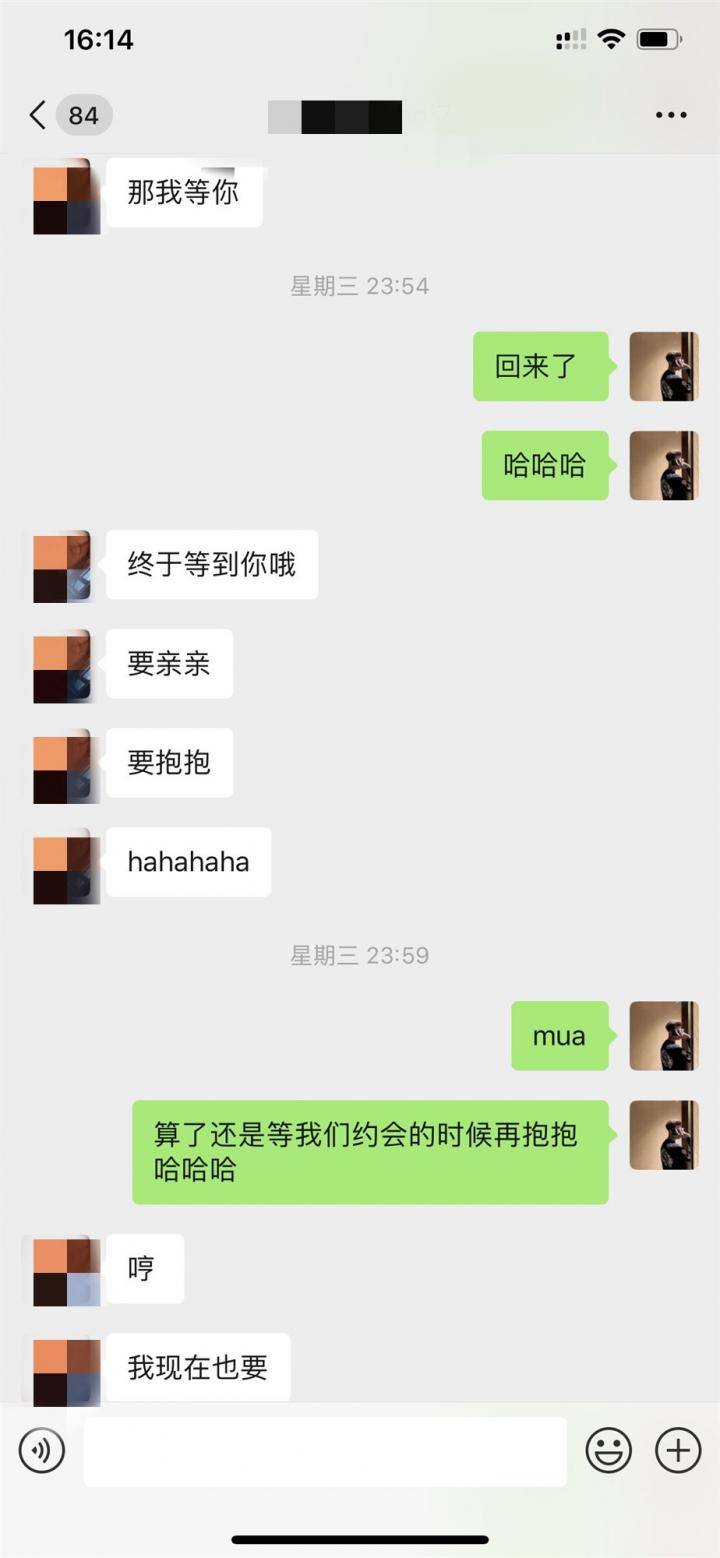Tap the Wi-Fi icon in the status bar
The height and width of the screenshot is (1558, 720).
pos(612,38)
